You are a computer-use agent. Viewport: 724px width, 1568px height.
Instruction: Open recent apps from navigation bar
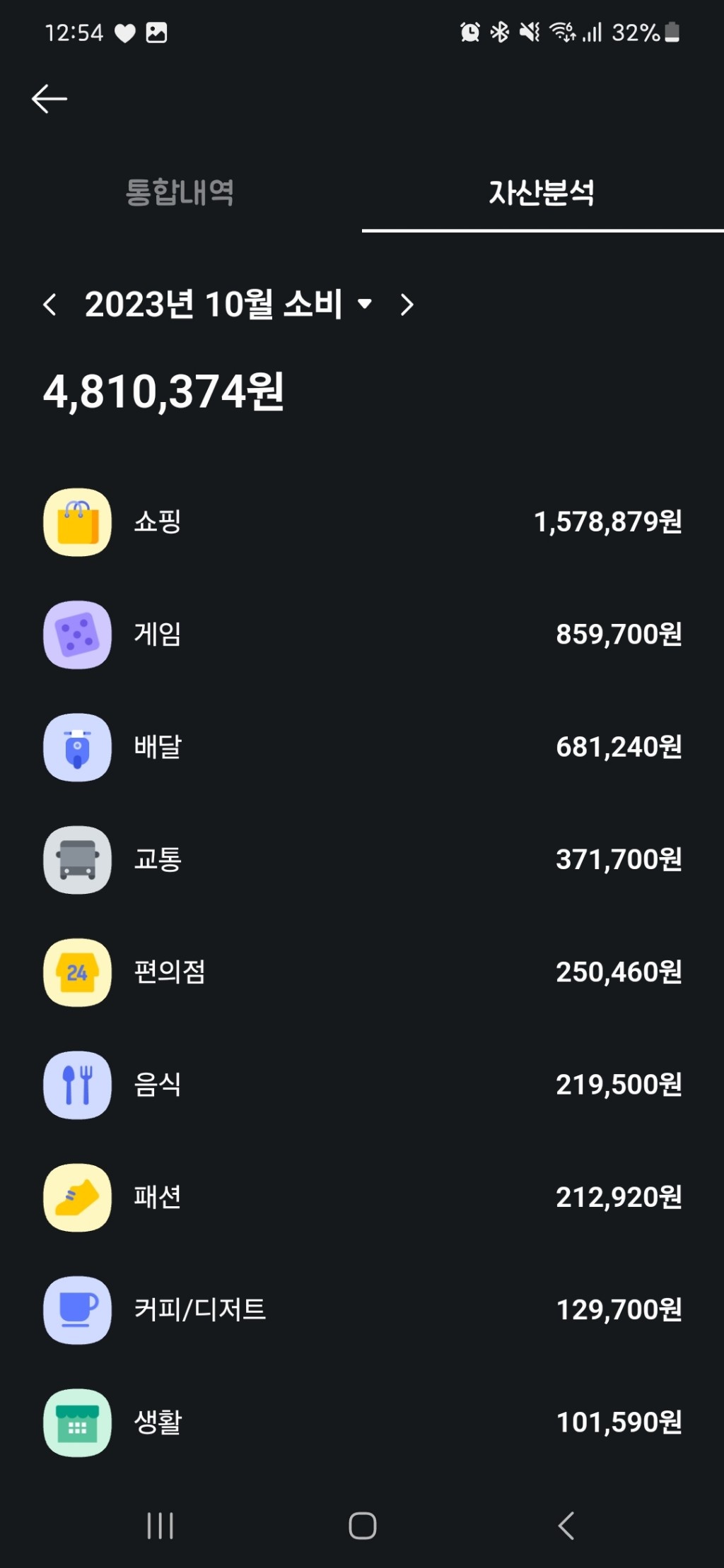(x=160, y=1526)
